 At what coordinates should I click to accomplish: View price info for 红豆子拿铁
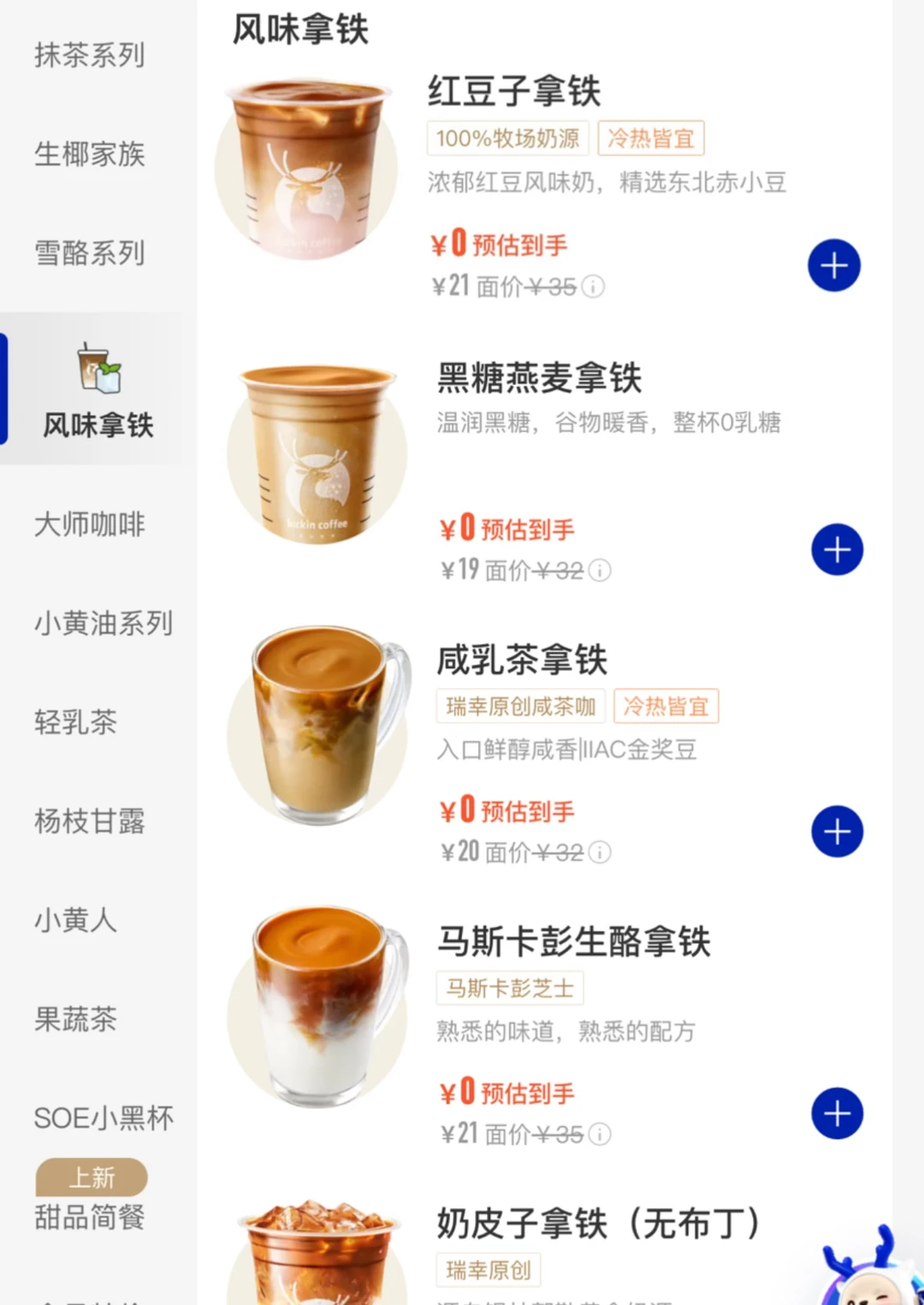tap(593, 287)
